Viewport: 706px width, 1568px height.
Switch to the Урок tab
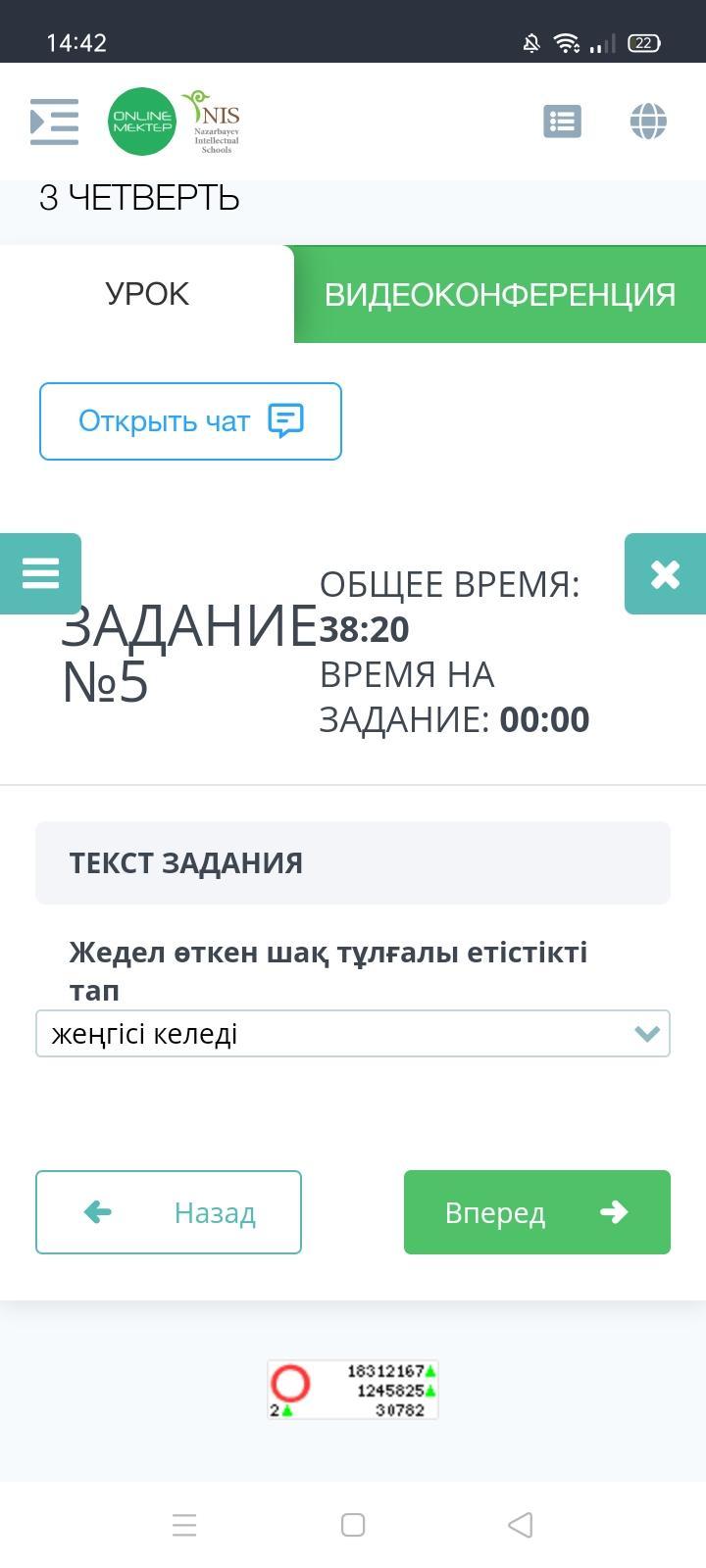point(147,294)
